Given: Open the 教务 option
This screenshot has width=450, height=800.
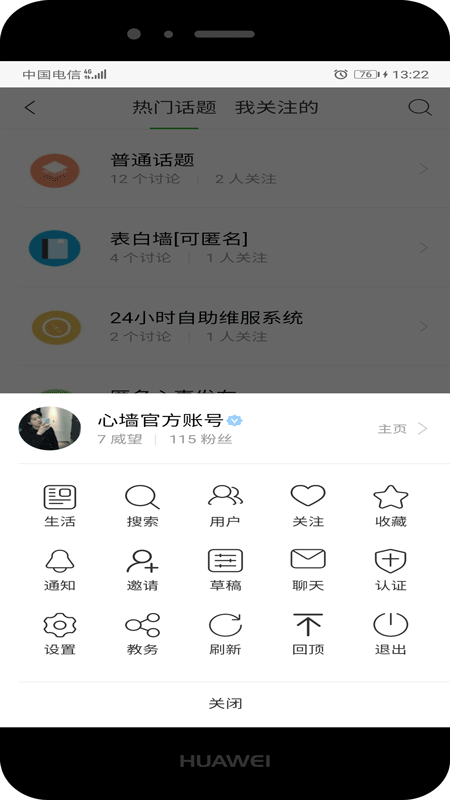Looking at the screenshot, I should coord(142,634).
